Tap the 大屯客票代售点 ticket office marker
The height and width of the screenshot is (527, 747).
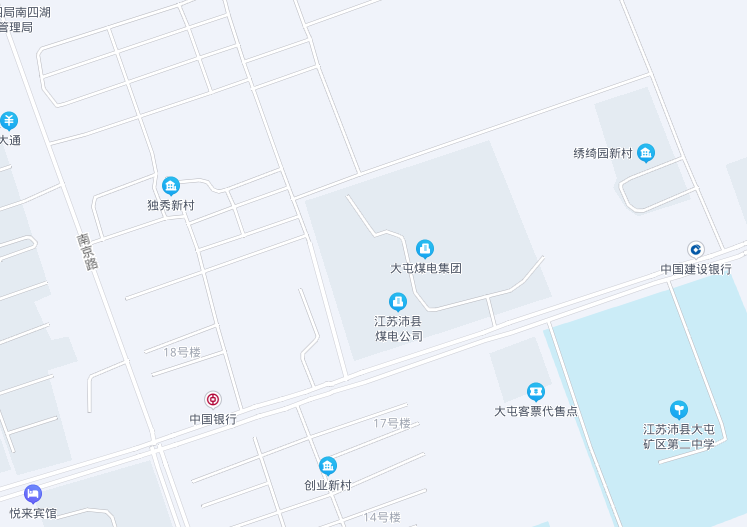(536, 391)
